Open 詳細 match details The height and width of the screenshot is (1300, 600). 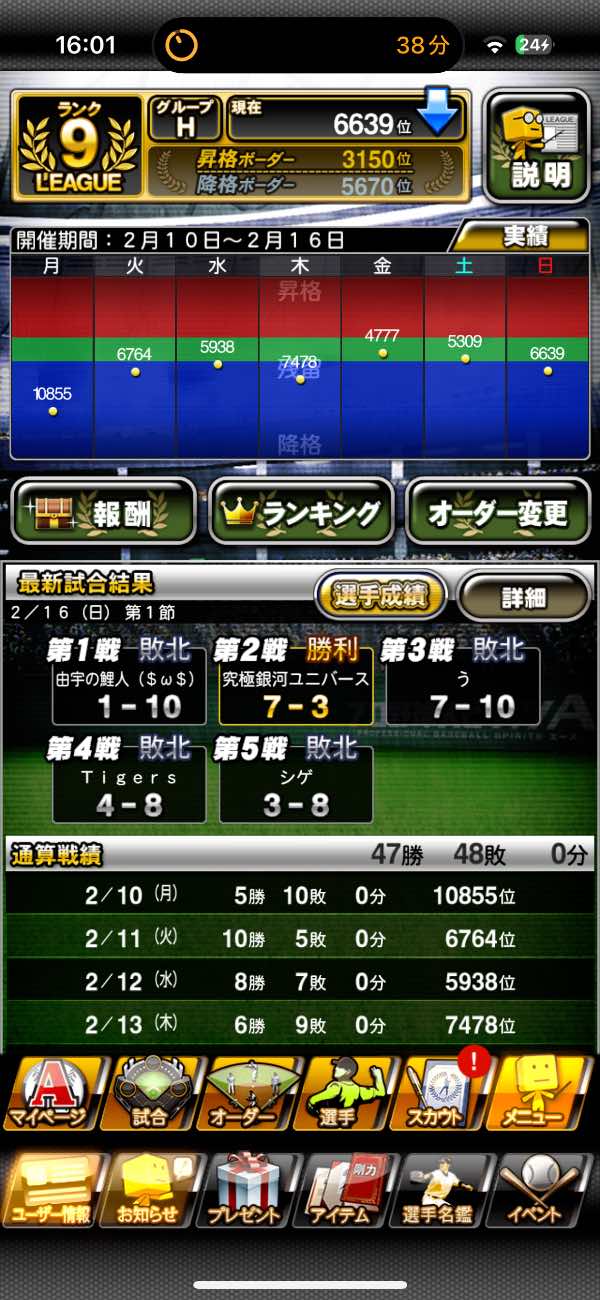pos(524,597)
